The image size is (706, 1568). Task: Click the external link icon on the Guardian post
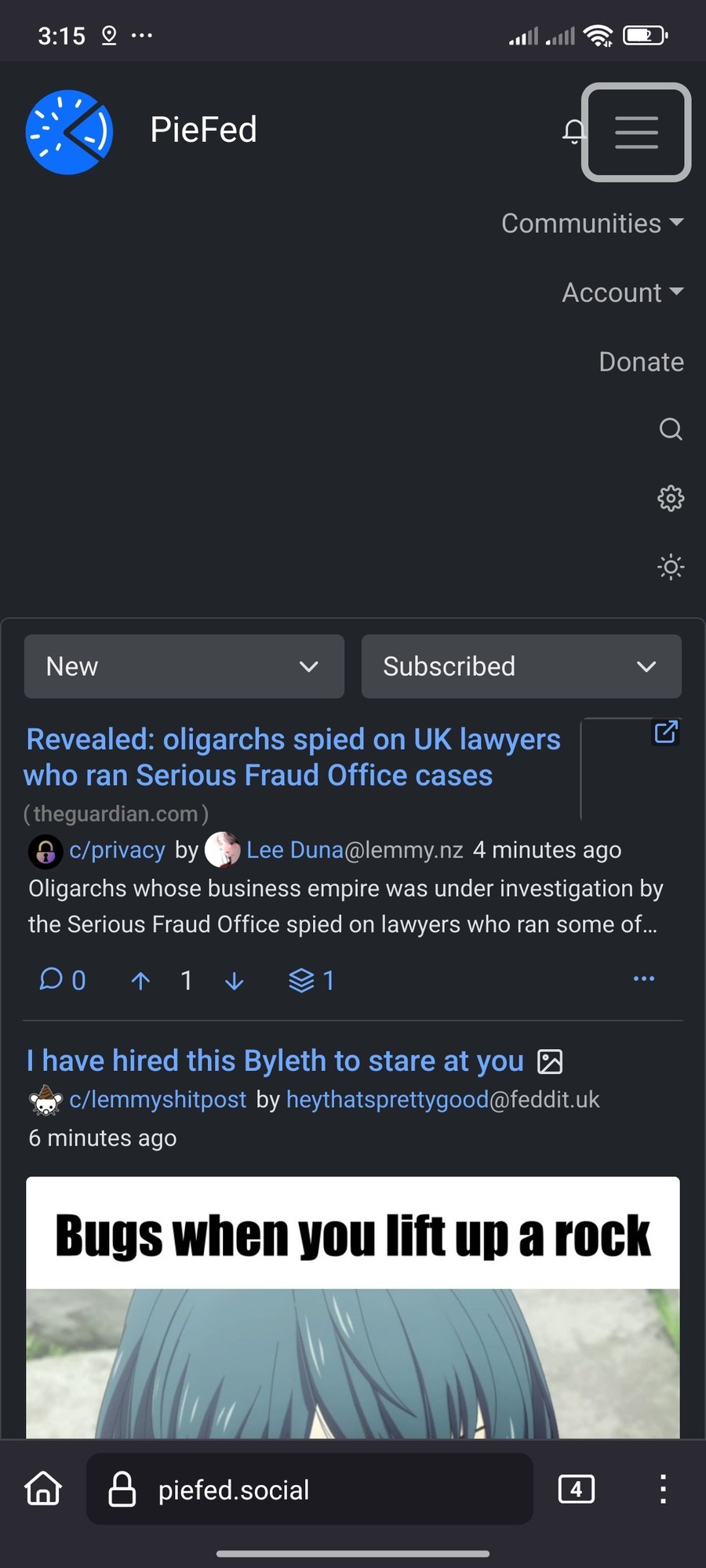pyautogui.click(x=665, y=731)
